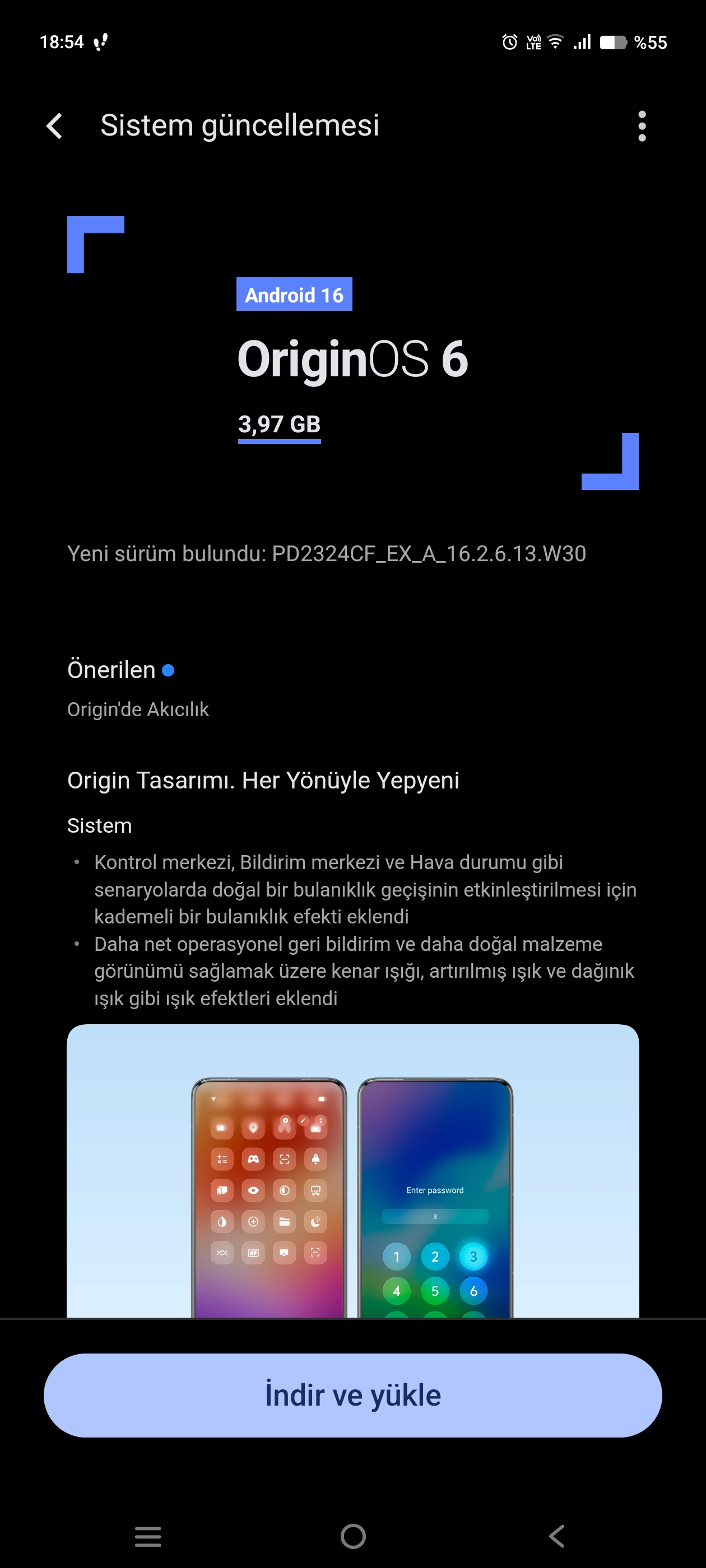The height and width of the screenshot is (1568, 706).
Task: Go back from Sistem güncellemesi
Action: pos(55,126)
